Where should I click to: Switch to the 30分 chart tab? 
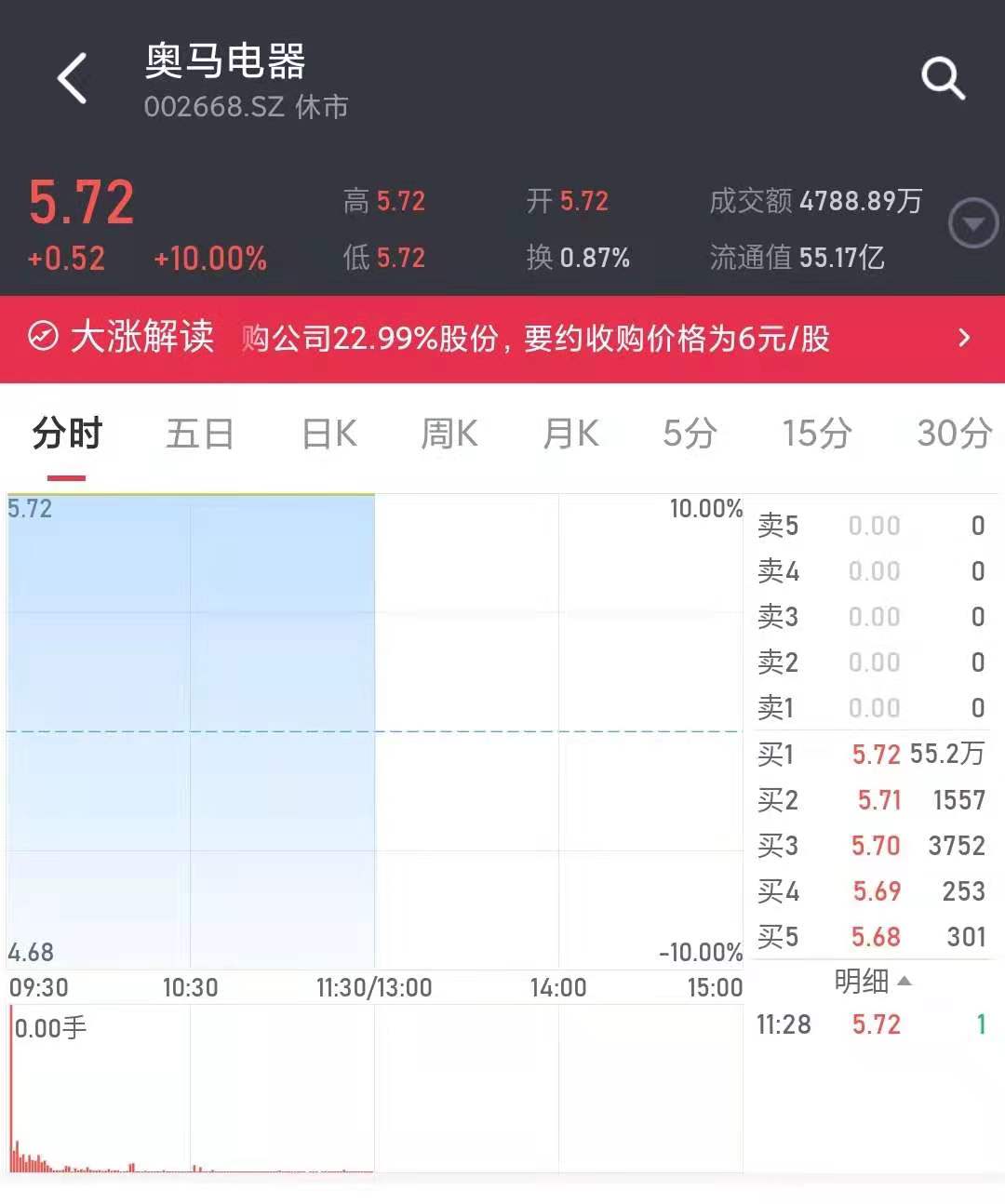[954, 434]
